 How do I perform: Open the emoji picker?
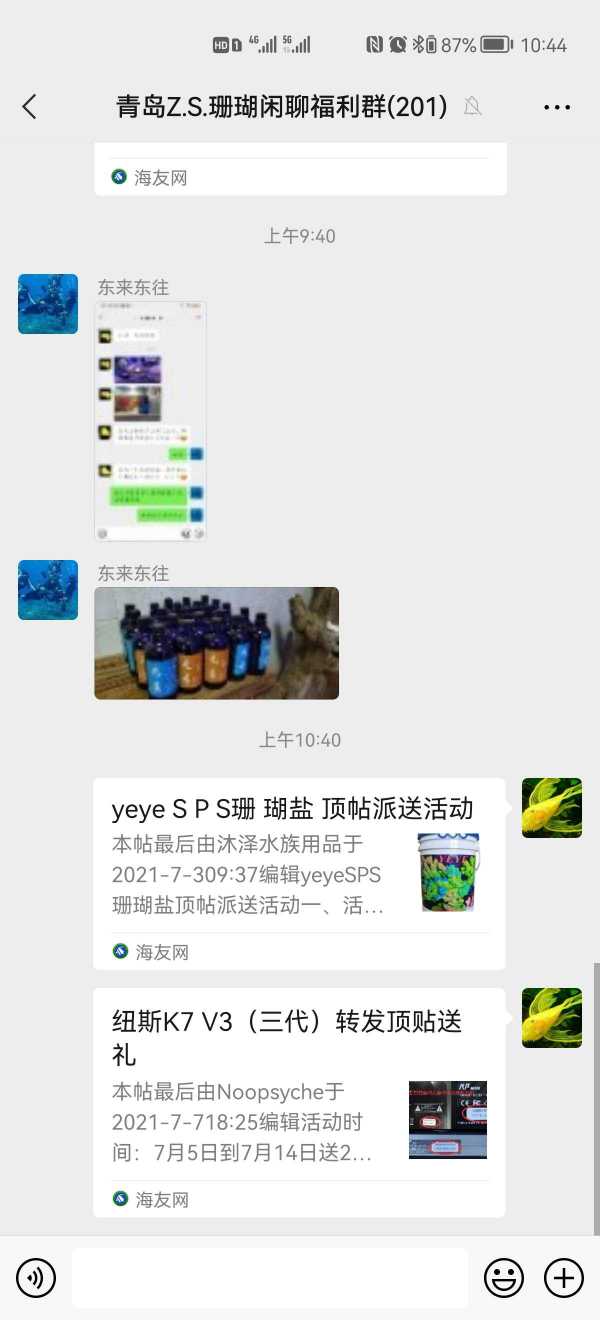[x=504, y=1277]
